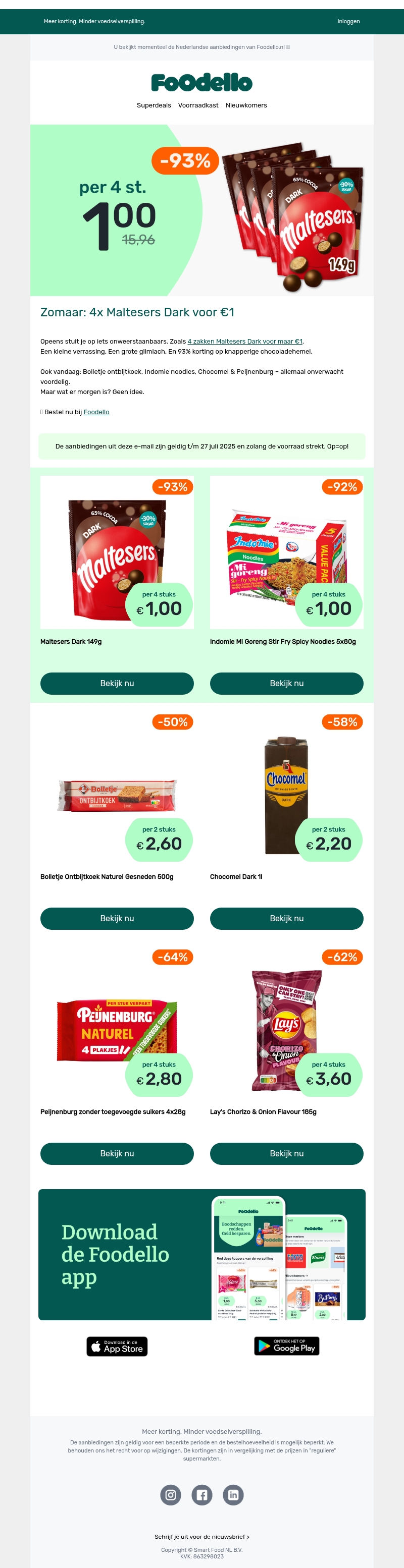View Maltesers Dark 149g via Bekijk nu
Viewport: 404px width, 1568px height.
pos(117,684)
